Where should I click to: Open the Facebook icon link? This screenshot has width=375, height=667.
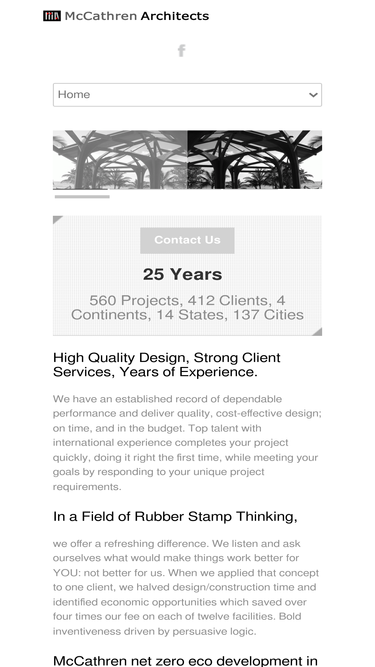coord(182,51)
